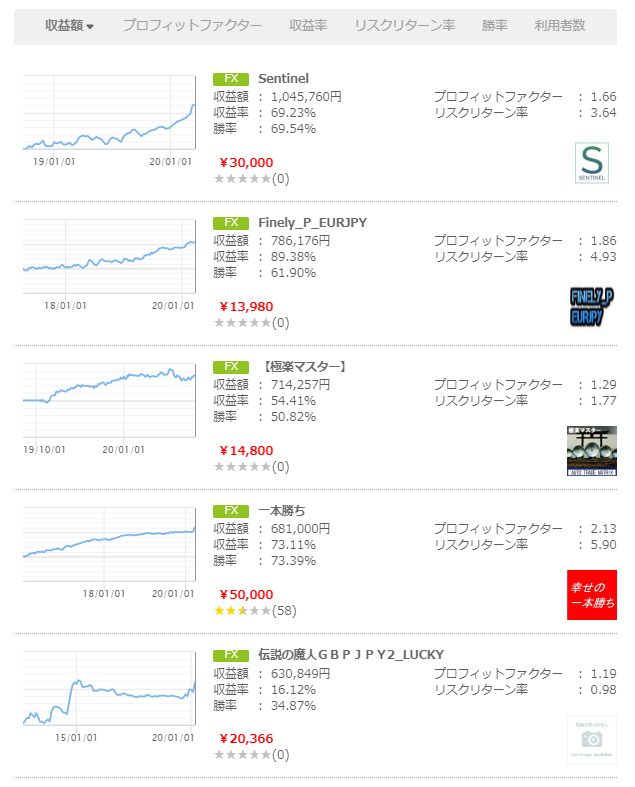Sort by リスクリターン率
The image size is (635, 787).
point(404,26)
